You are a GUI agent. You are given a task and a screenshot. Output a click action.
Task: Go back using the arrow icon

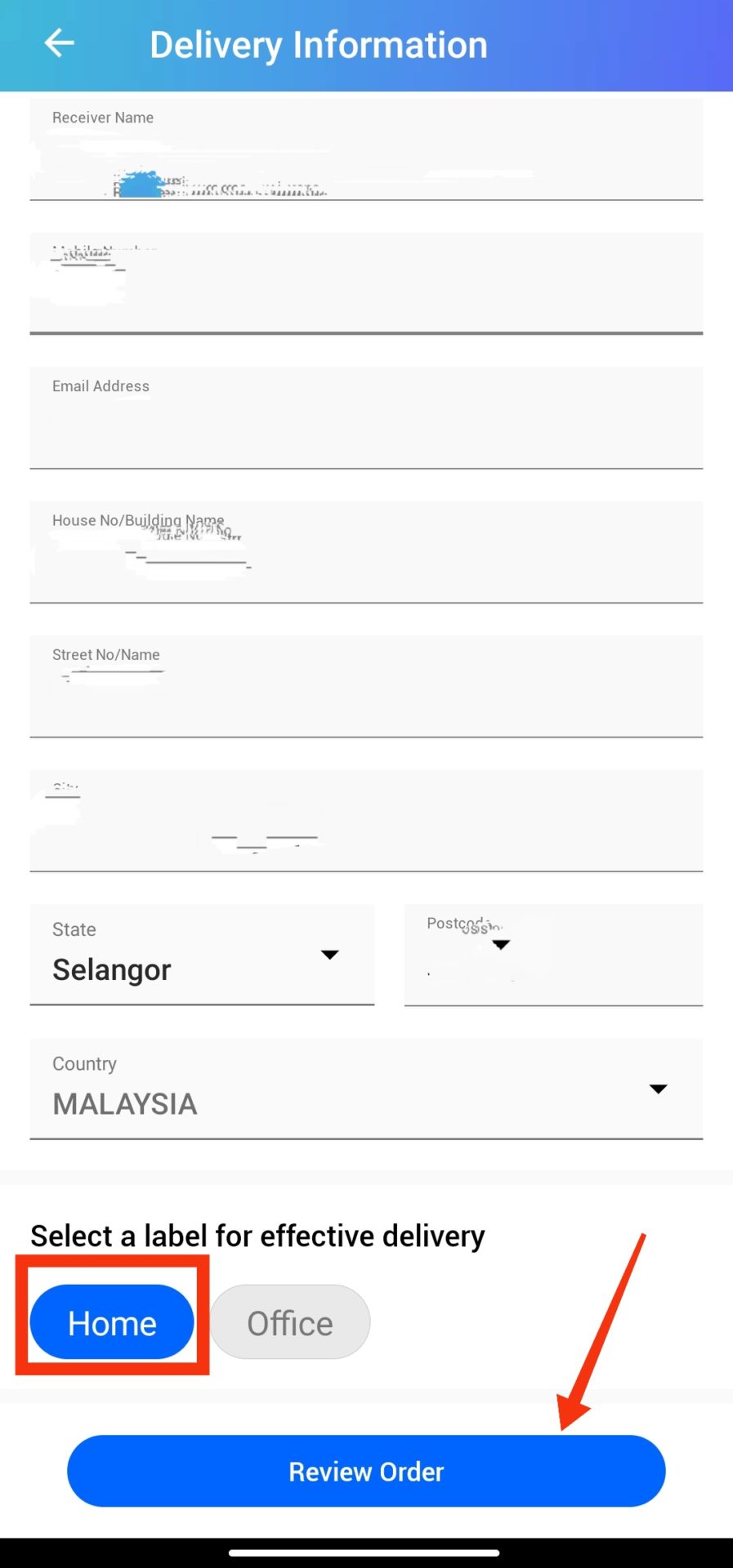pyautogui.click(x=59, y=43)
